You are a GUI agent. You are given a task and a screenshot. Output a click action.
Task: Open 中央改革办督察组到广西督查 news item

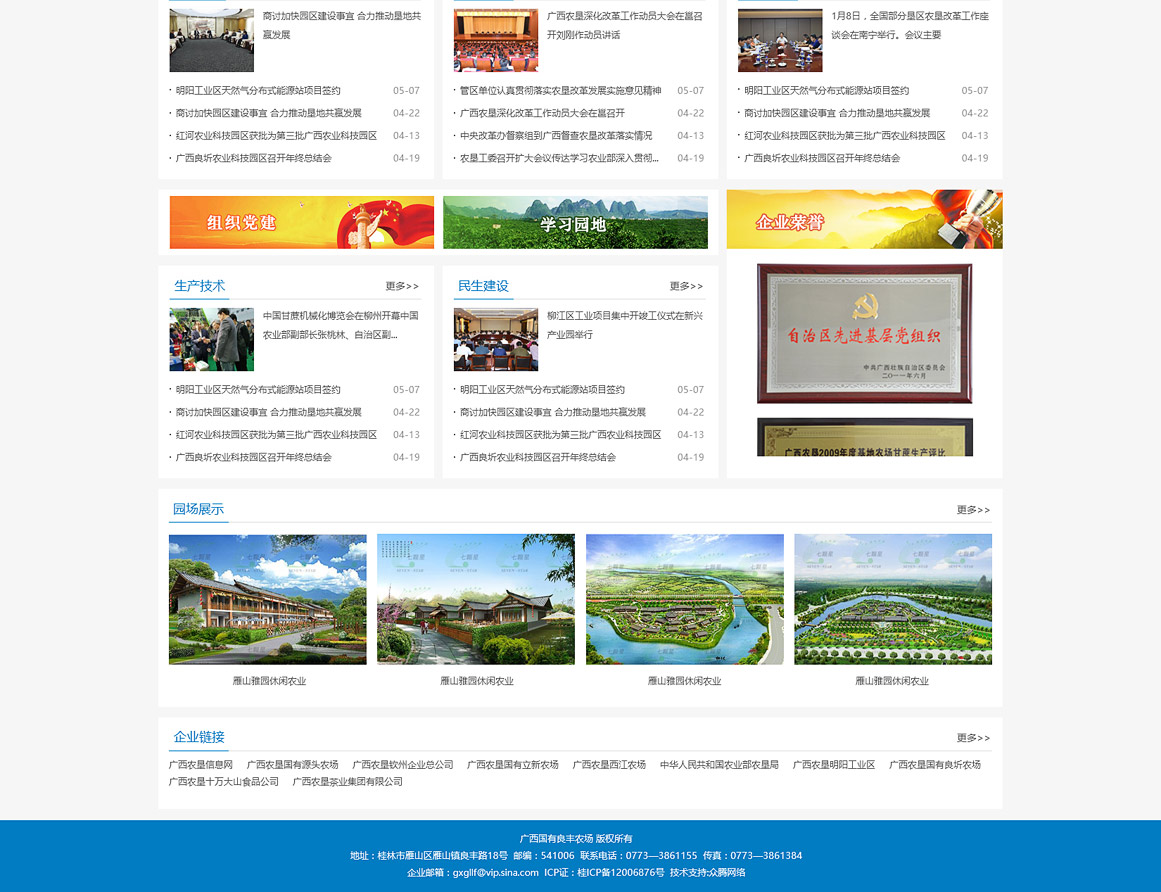pyautogui.click(x=555, y=136)
